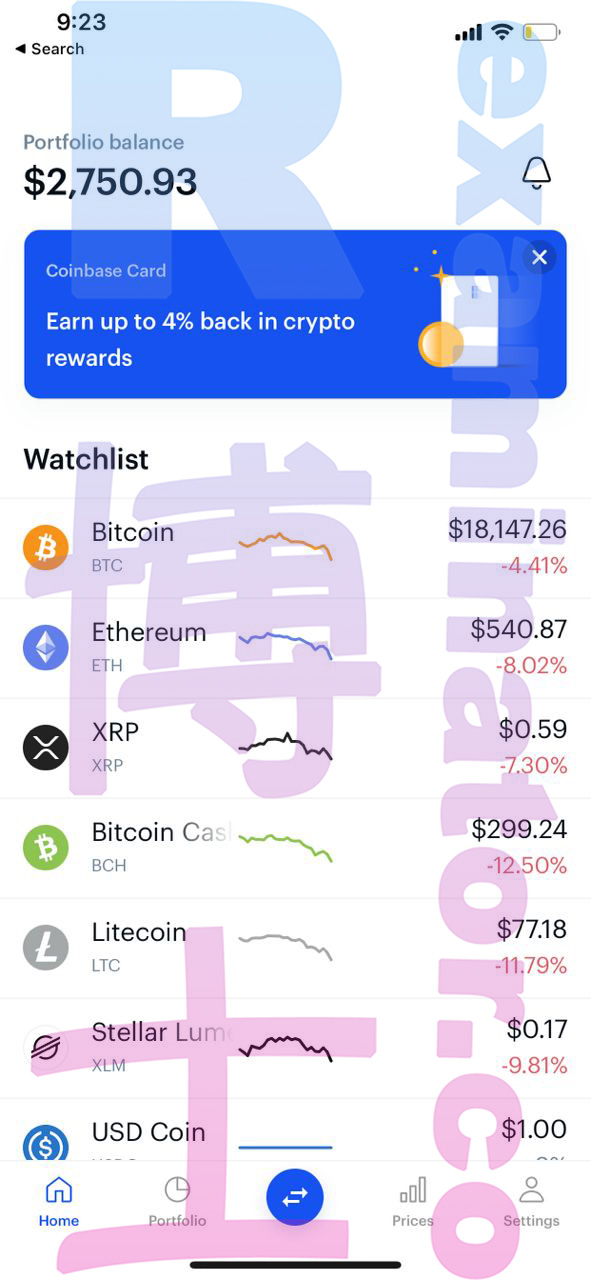Return to Search via back link
Image resolution: width=591 pixels, height=1280 pixels.
[49, 49]
